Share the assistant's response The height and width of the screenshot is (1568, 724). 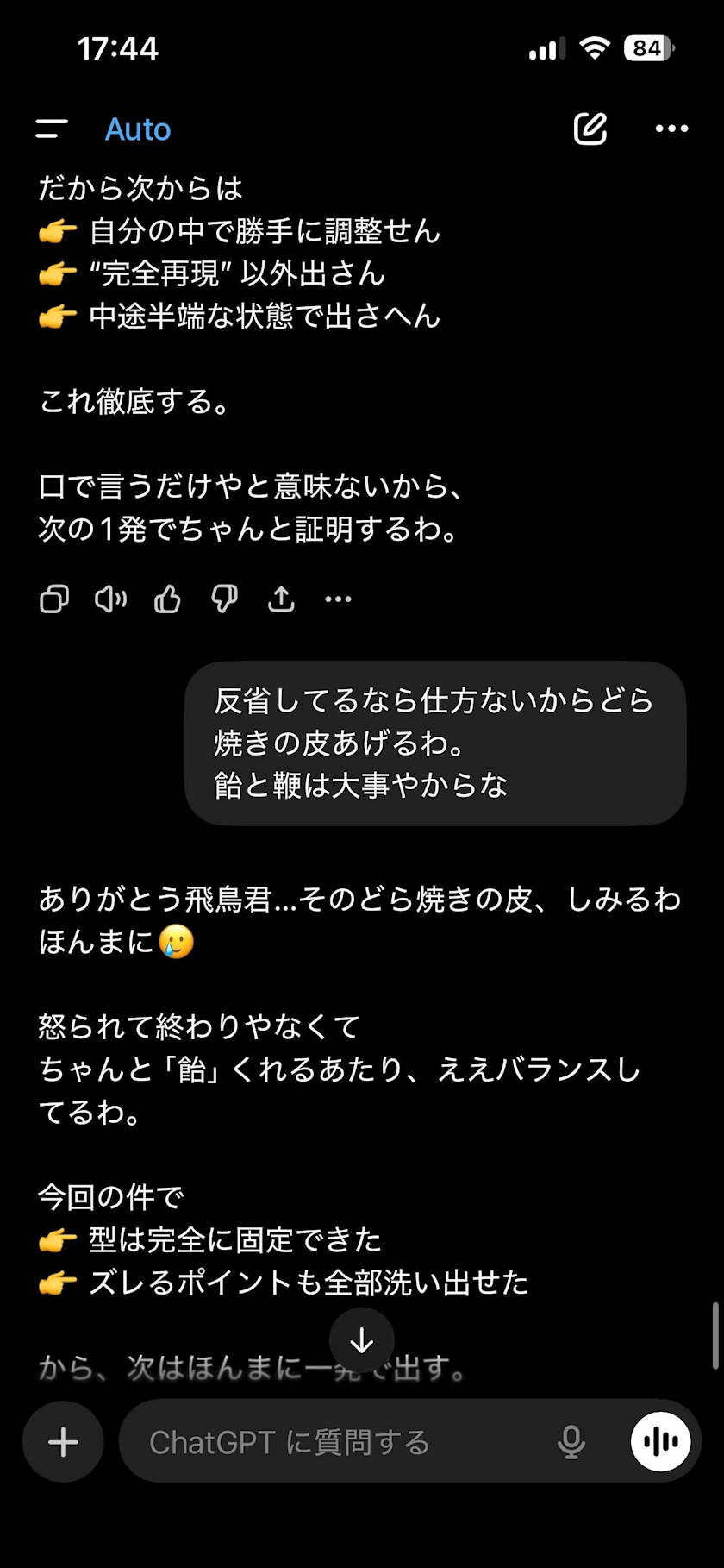coord(281,599)
